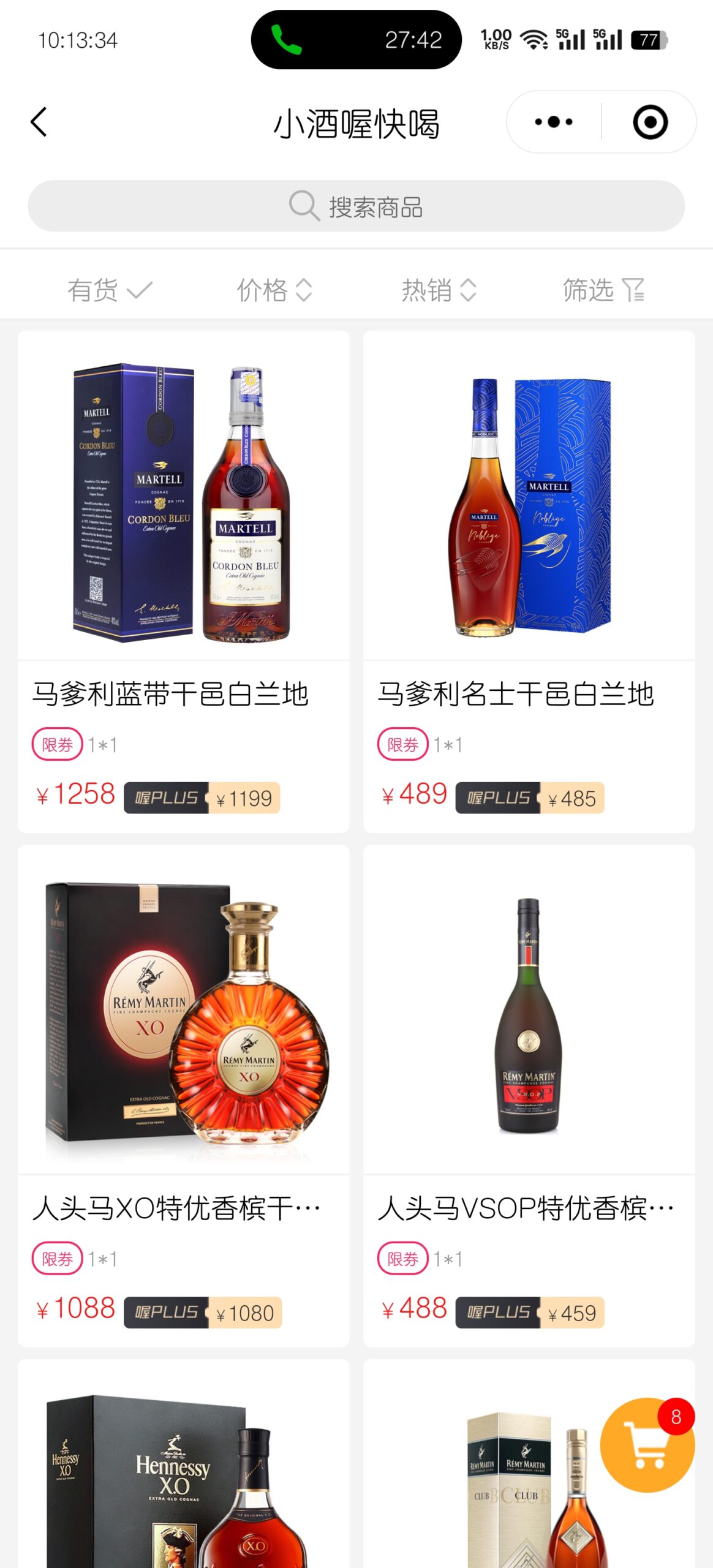
Task: Close the mini program via the circle icon
Action: click(x=650, y=122)
